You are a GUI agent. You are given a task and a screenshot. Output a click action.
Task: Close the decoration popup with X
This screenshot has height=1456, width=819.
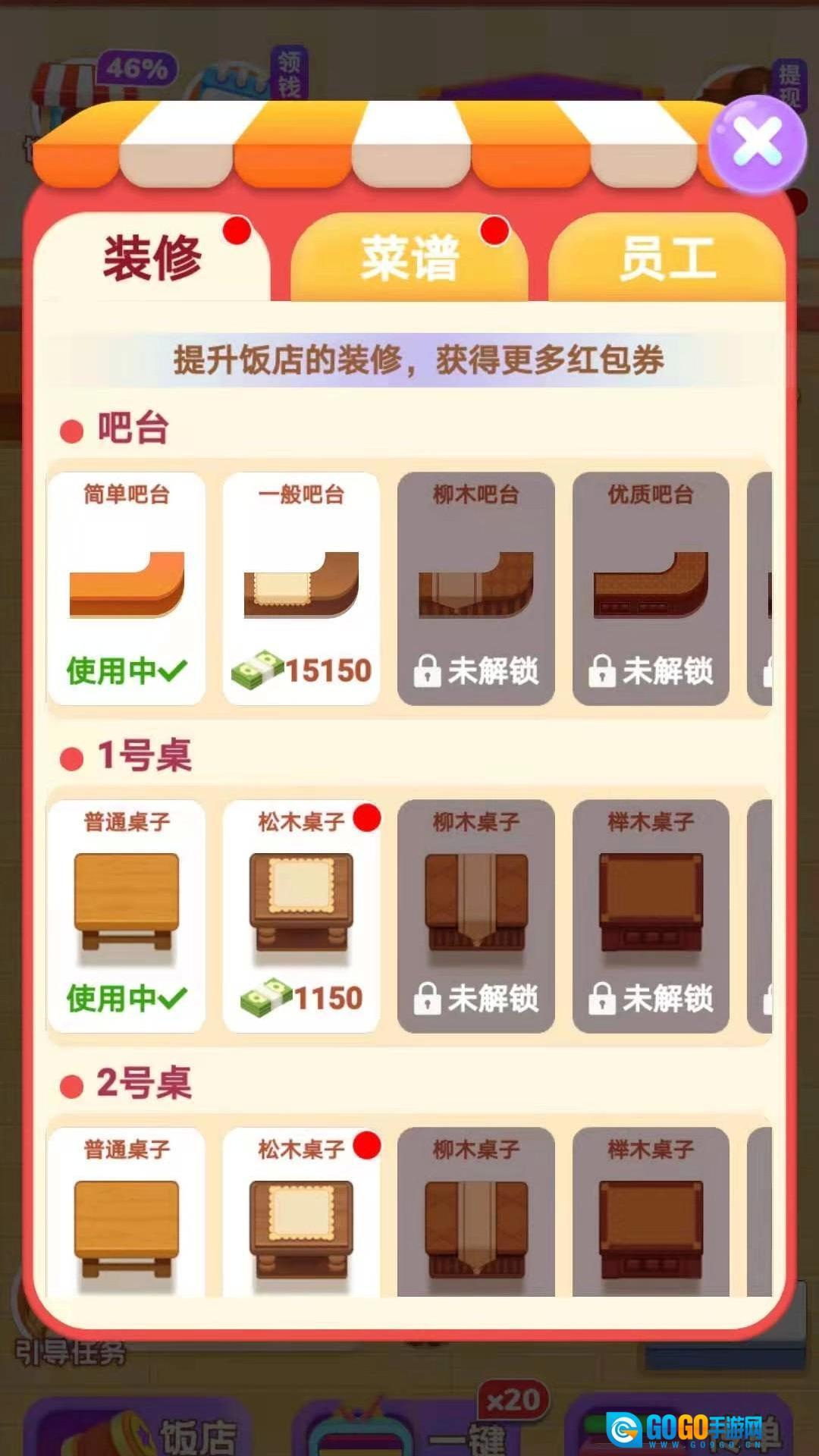757,143
